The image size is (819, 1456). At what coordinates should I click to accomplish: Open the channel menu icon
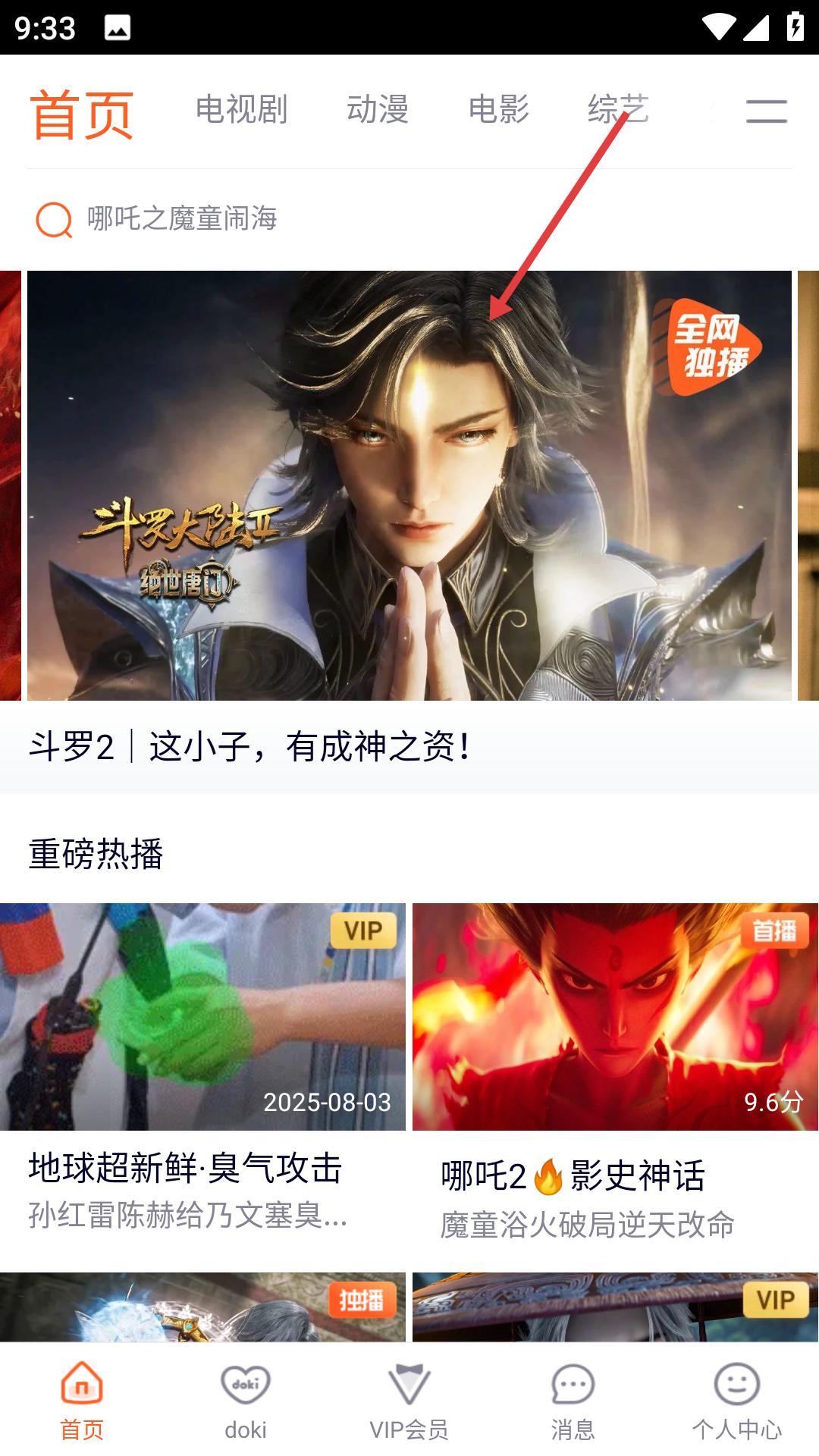tap(766, 111)
